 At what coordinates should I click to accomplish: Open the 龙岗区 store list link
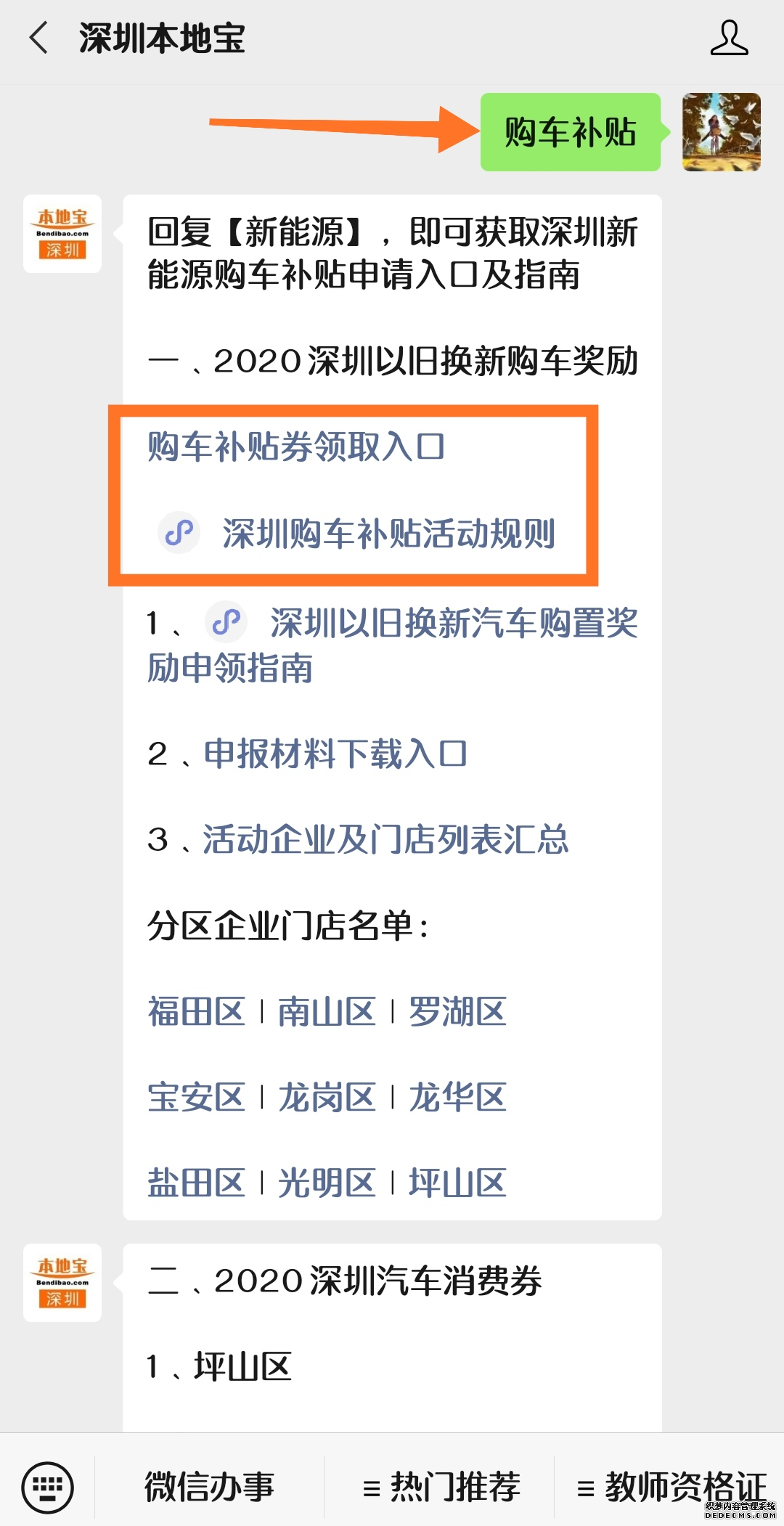pyautogui.click(x=327, y=1097)
